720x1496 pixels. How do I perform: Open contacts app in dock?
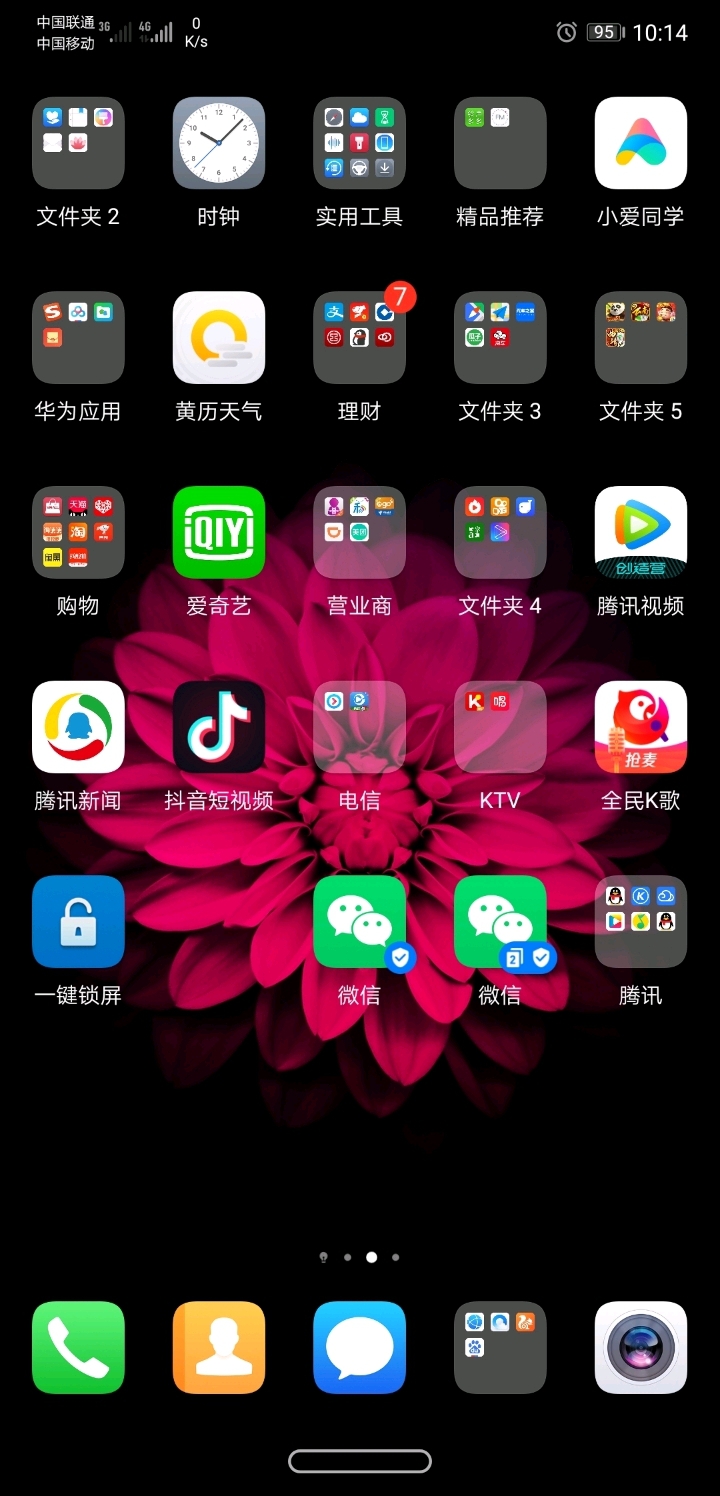click(218, 1347)
